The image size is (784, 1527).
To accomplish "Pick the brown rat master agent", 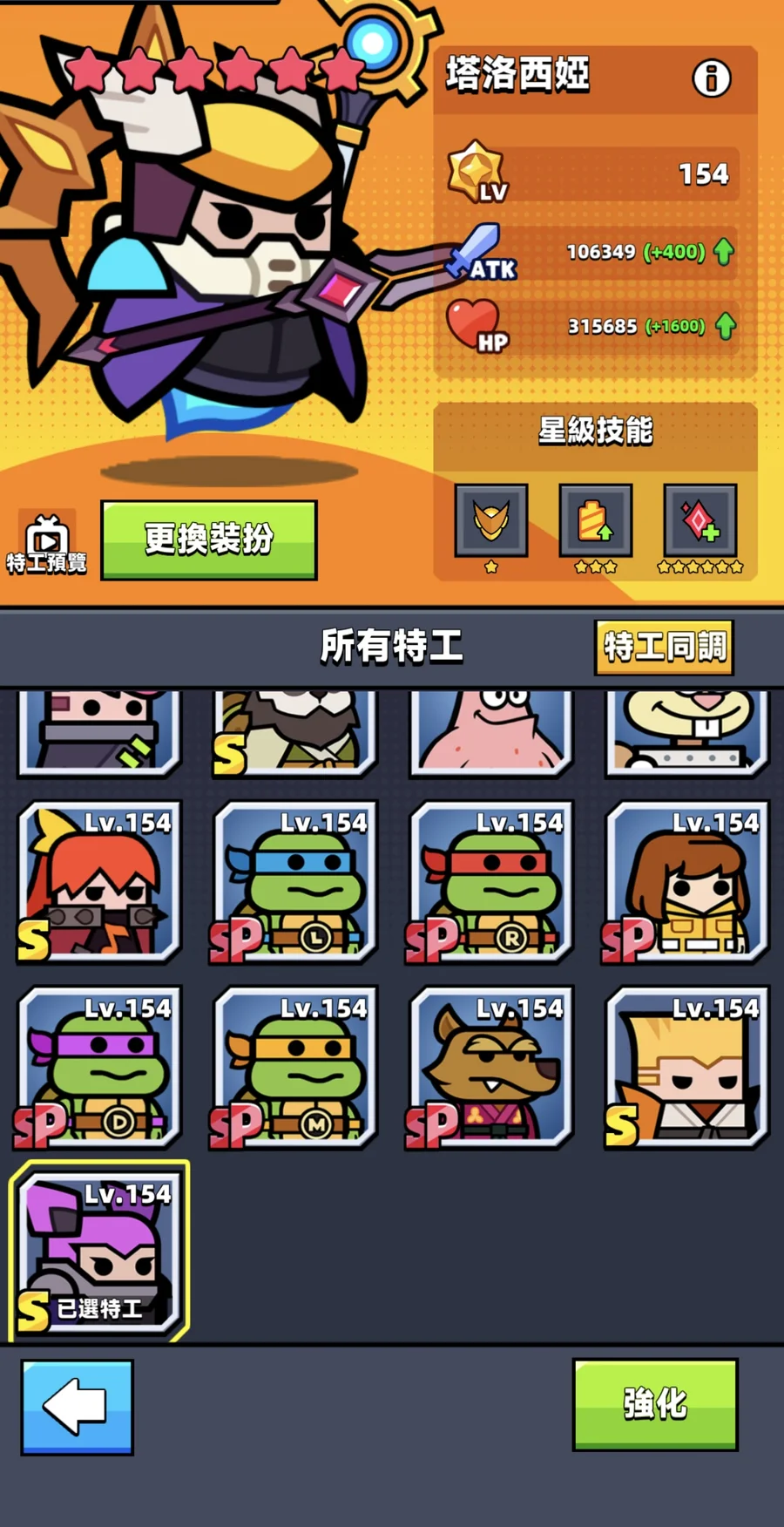I will tap(491, 1068).
